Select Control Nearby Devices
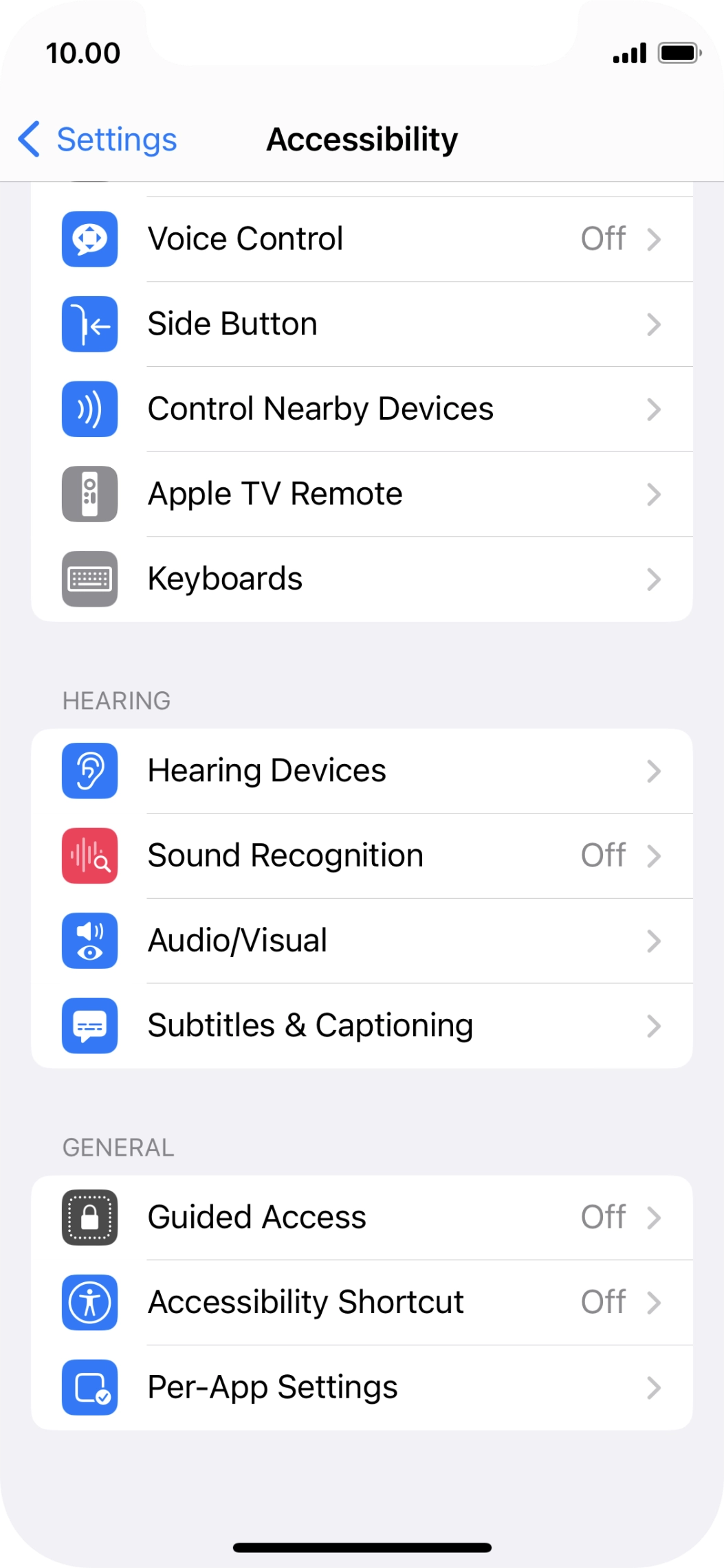The image size is (724, 1568). (x=362, y=410)
